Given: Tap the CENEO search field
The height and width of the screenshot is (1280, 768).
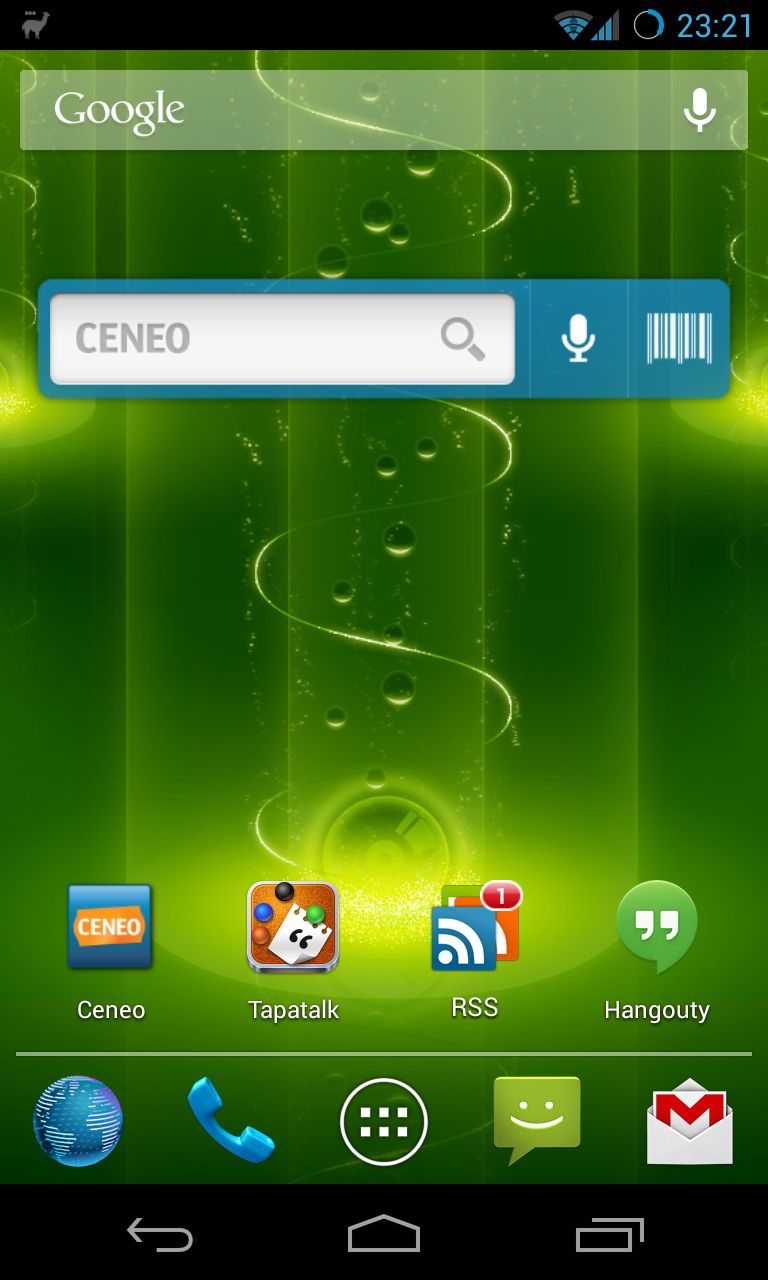Looking at the screenshot, I should click(282, 339).
